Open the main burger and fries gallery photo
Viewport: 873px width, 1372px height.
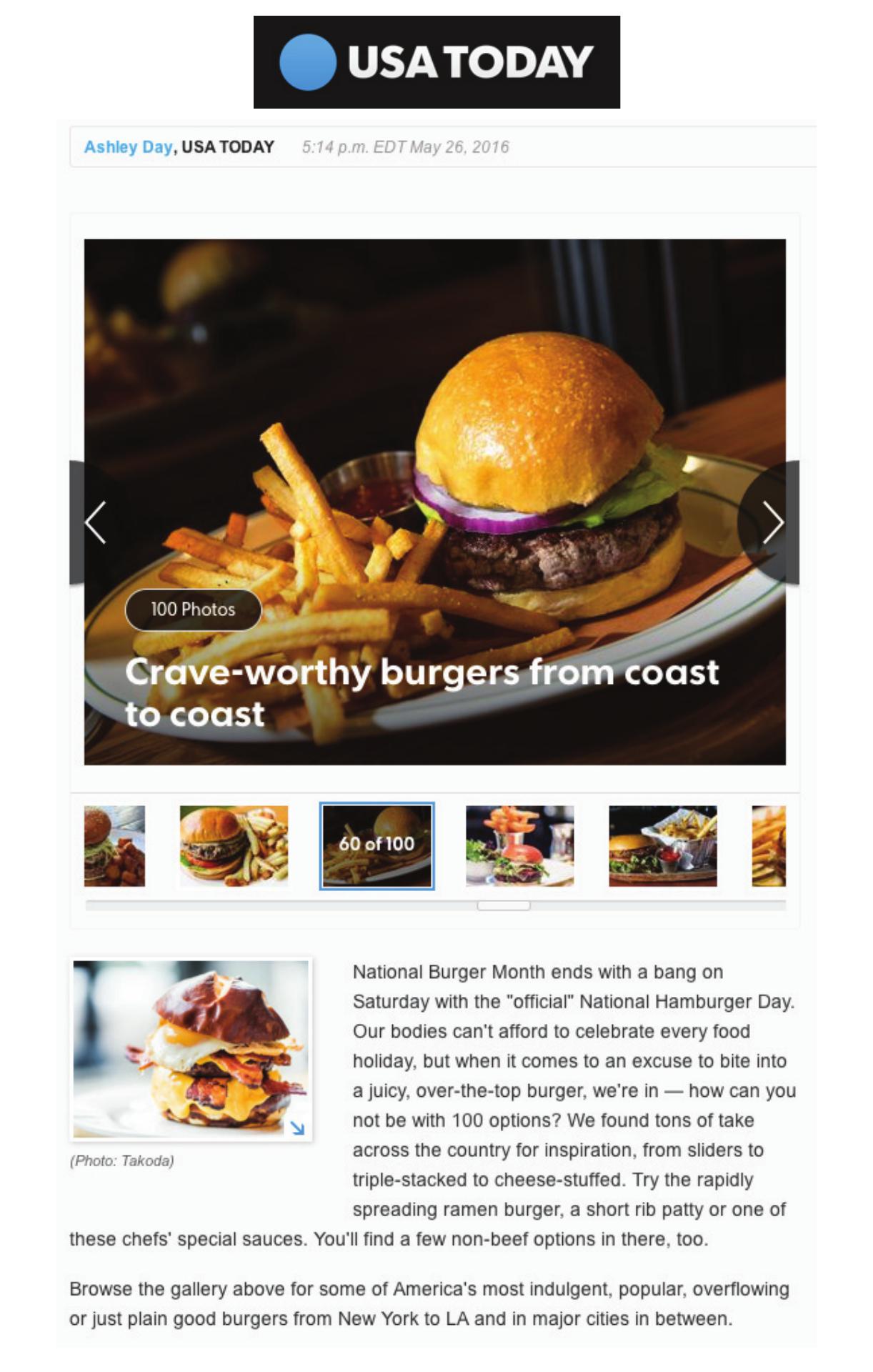click(x=434, y=429)
